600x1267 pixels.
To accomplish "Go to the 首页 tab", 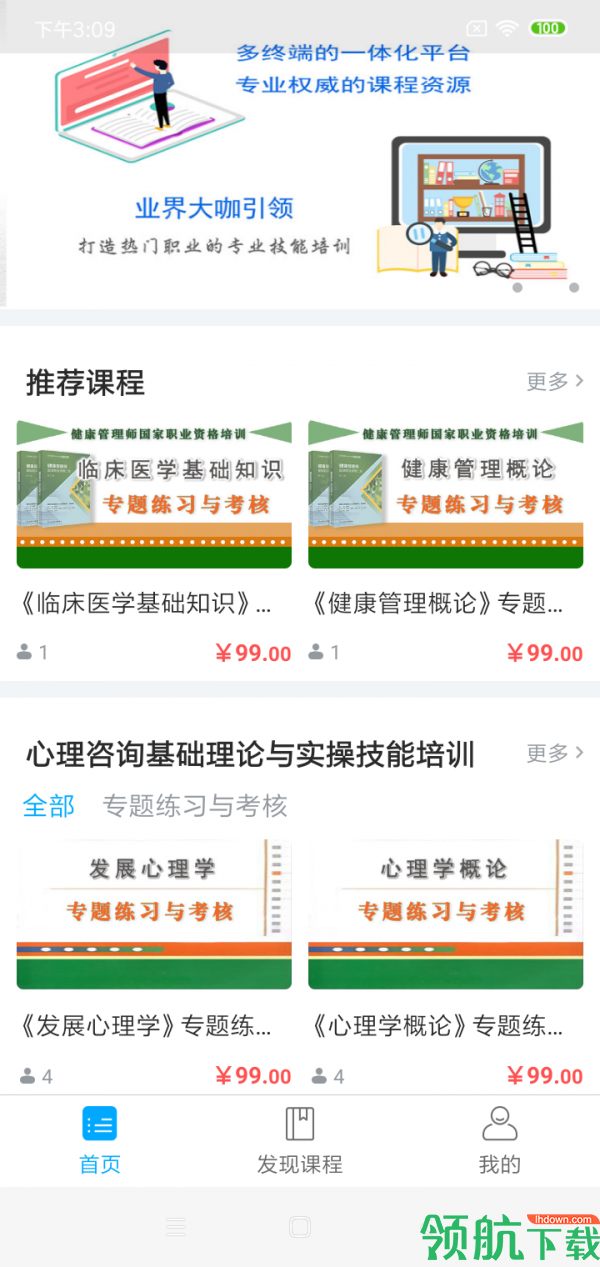I will 100,1140.
